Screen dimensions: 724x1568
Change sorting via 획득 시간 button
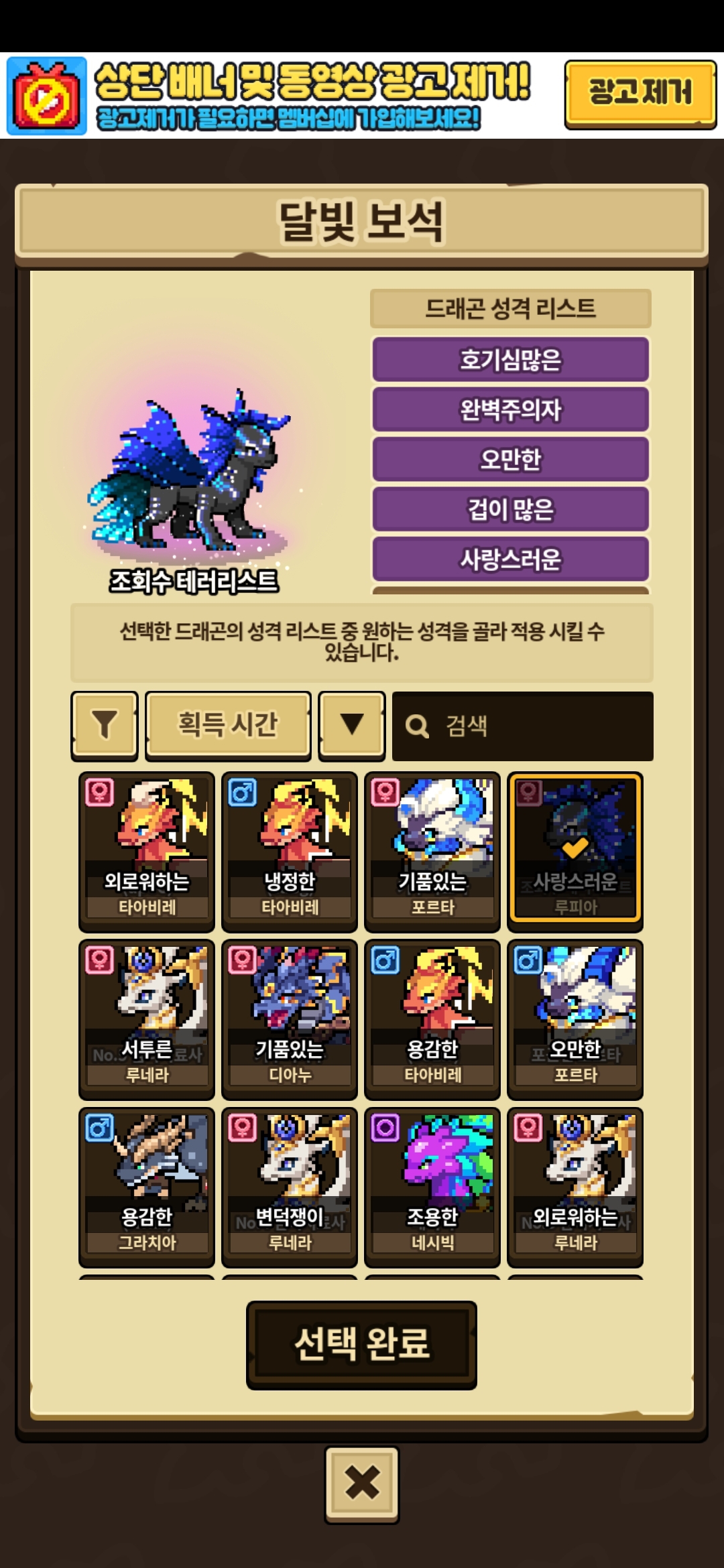(x=228, y=726)
